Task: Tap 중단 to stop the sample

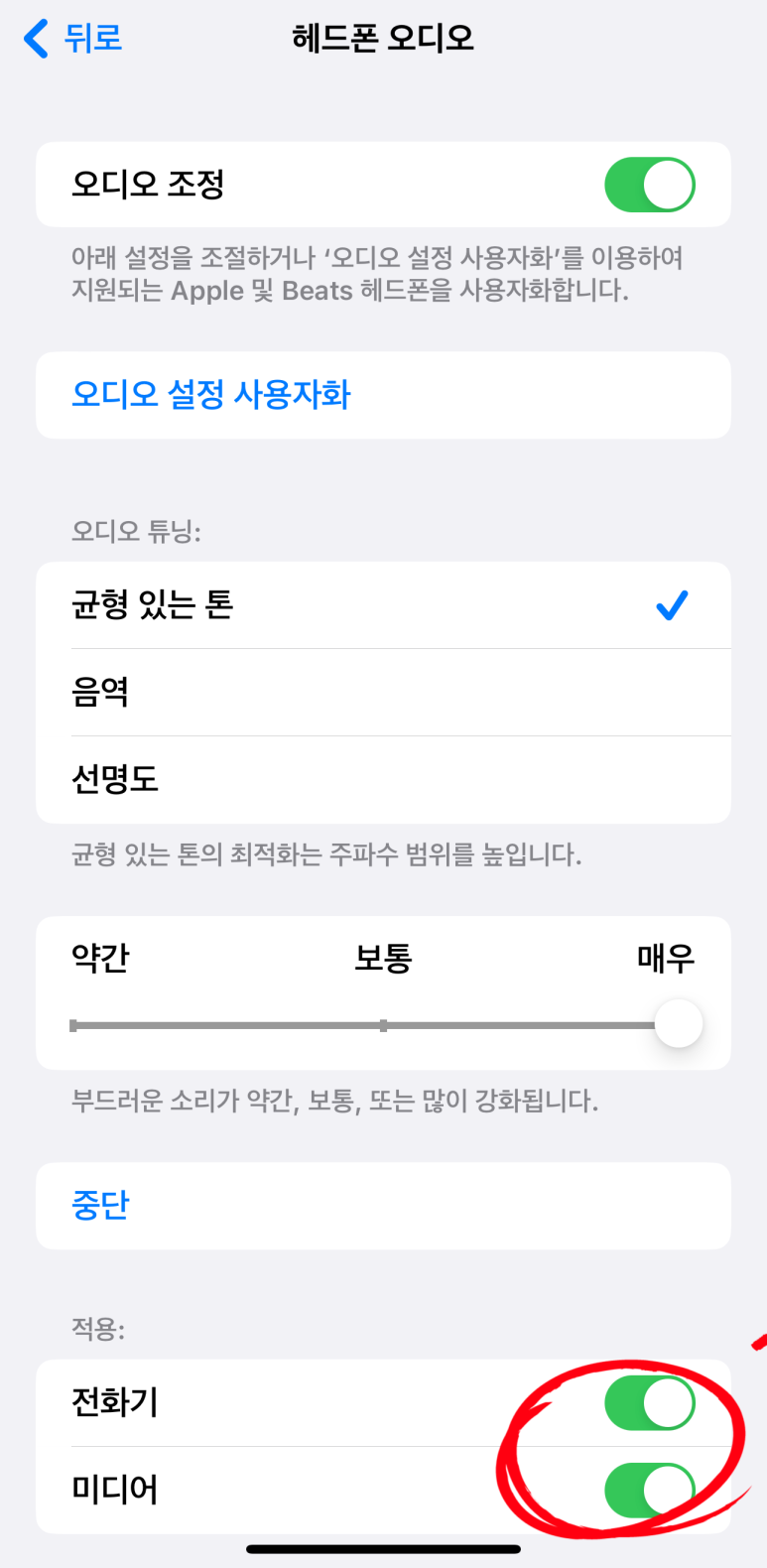Action: [x=383, y=1206]
